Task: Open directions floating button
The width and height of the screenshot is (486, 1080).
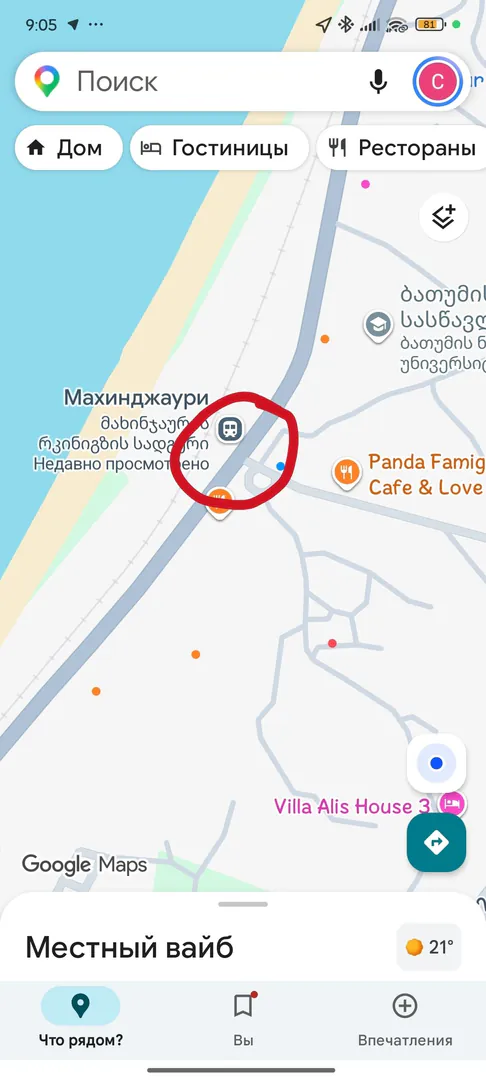Action: (x=436, y=842)
